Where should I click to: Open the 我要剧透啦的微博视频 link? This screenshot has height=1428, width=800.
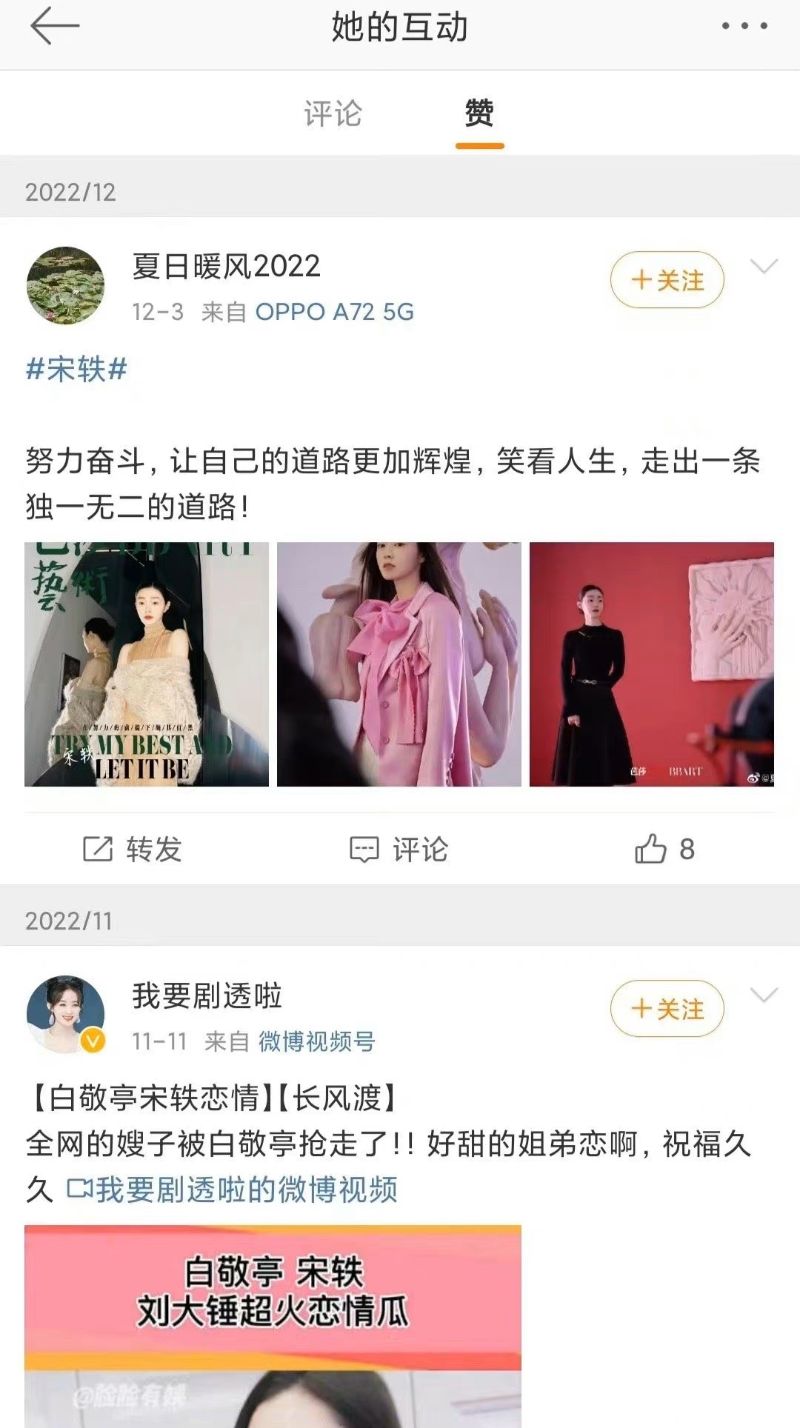(232, 1189)
